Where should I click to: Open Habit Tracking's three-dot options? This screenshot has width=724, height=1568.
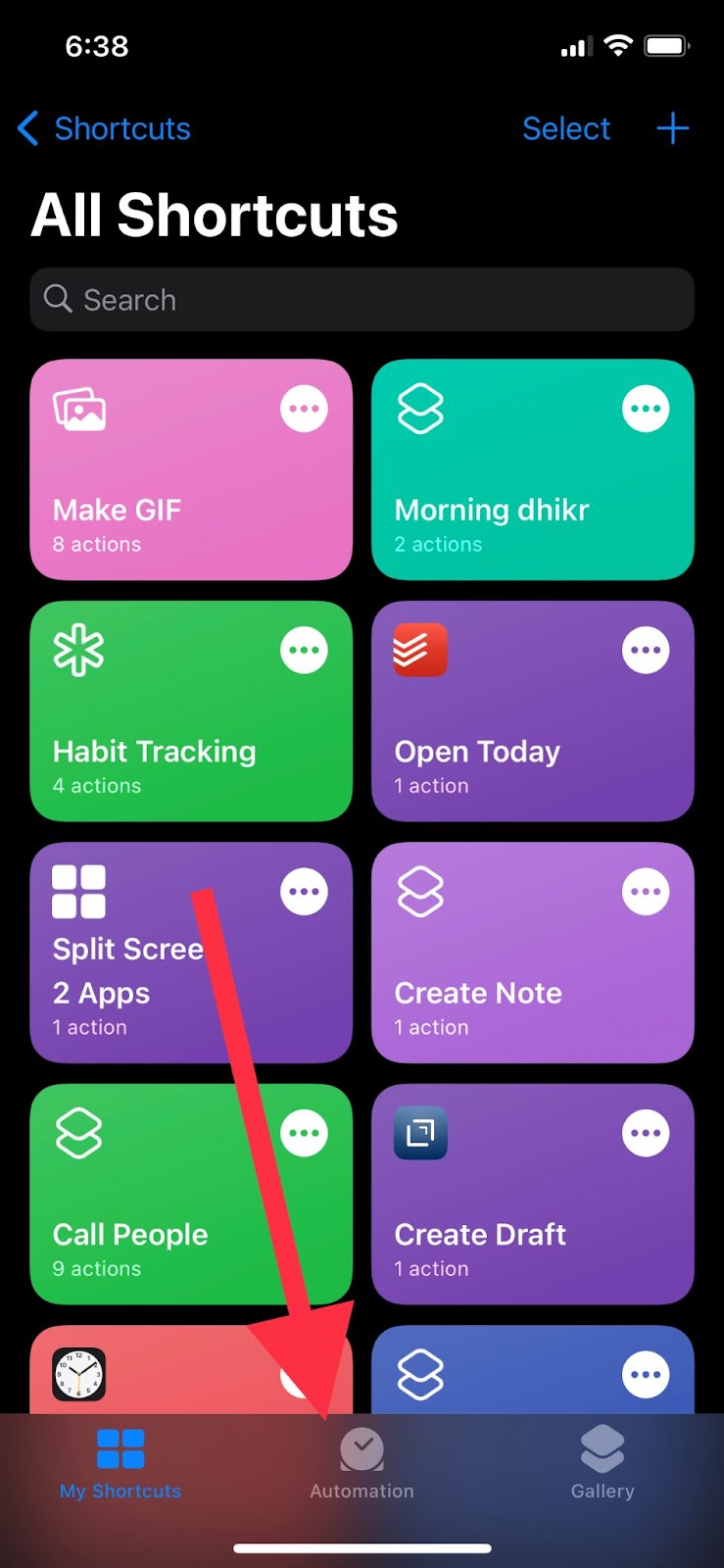click(x=304, y=650)
